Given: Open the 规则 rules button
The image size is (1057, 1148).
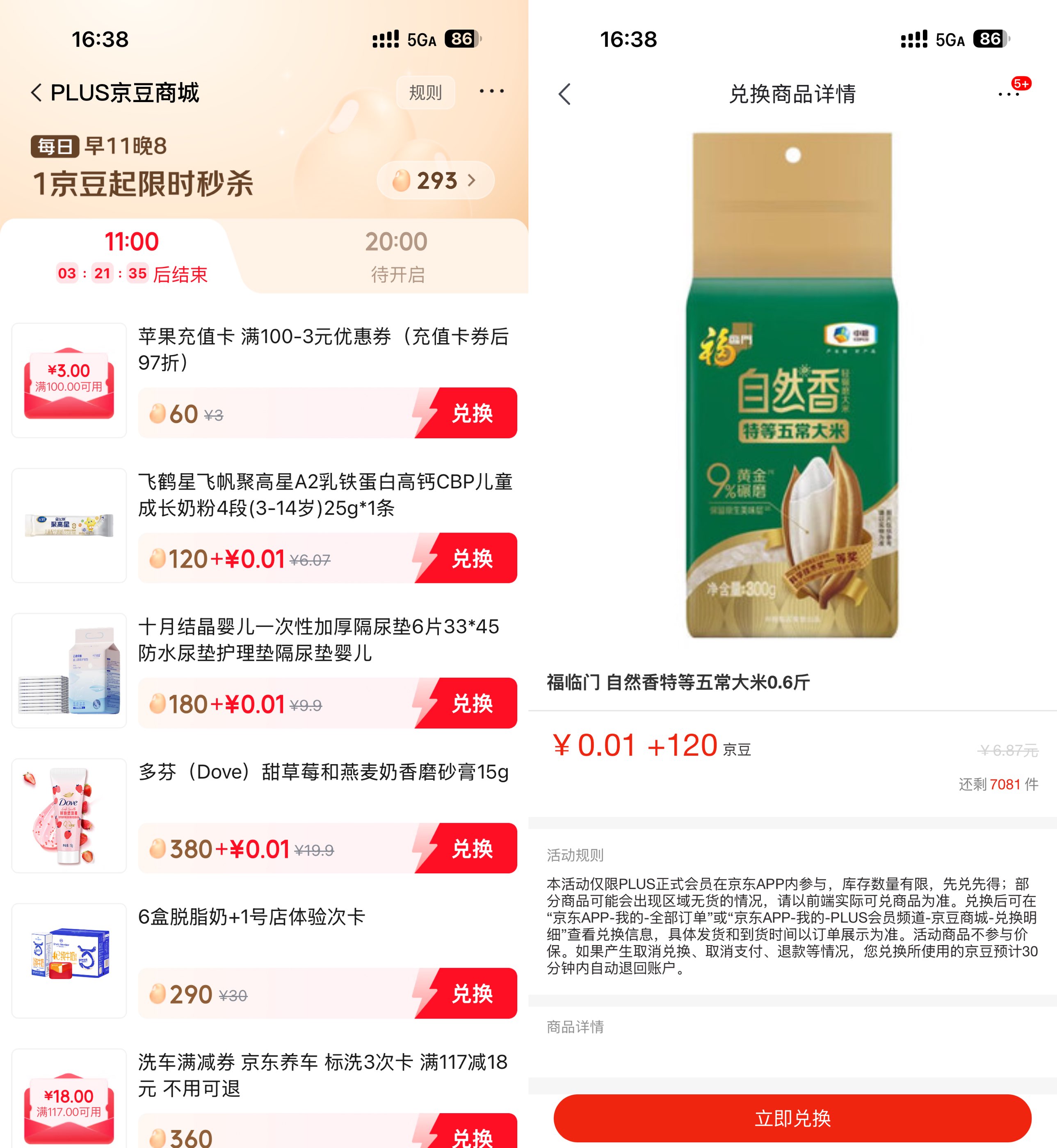Looking at the screenshot, I should pyautogui.click(x=425, y=93).
